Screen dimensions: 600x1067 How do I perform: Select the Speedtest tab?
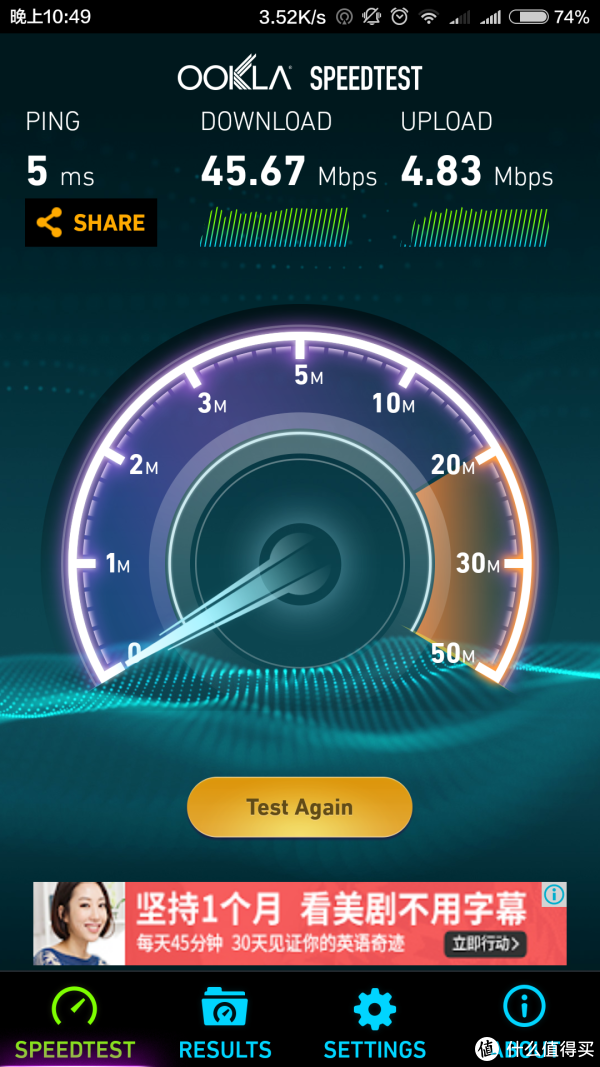[75, 1020]
